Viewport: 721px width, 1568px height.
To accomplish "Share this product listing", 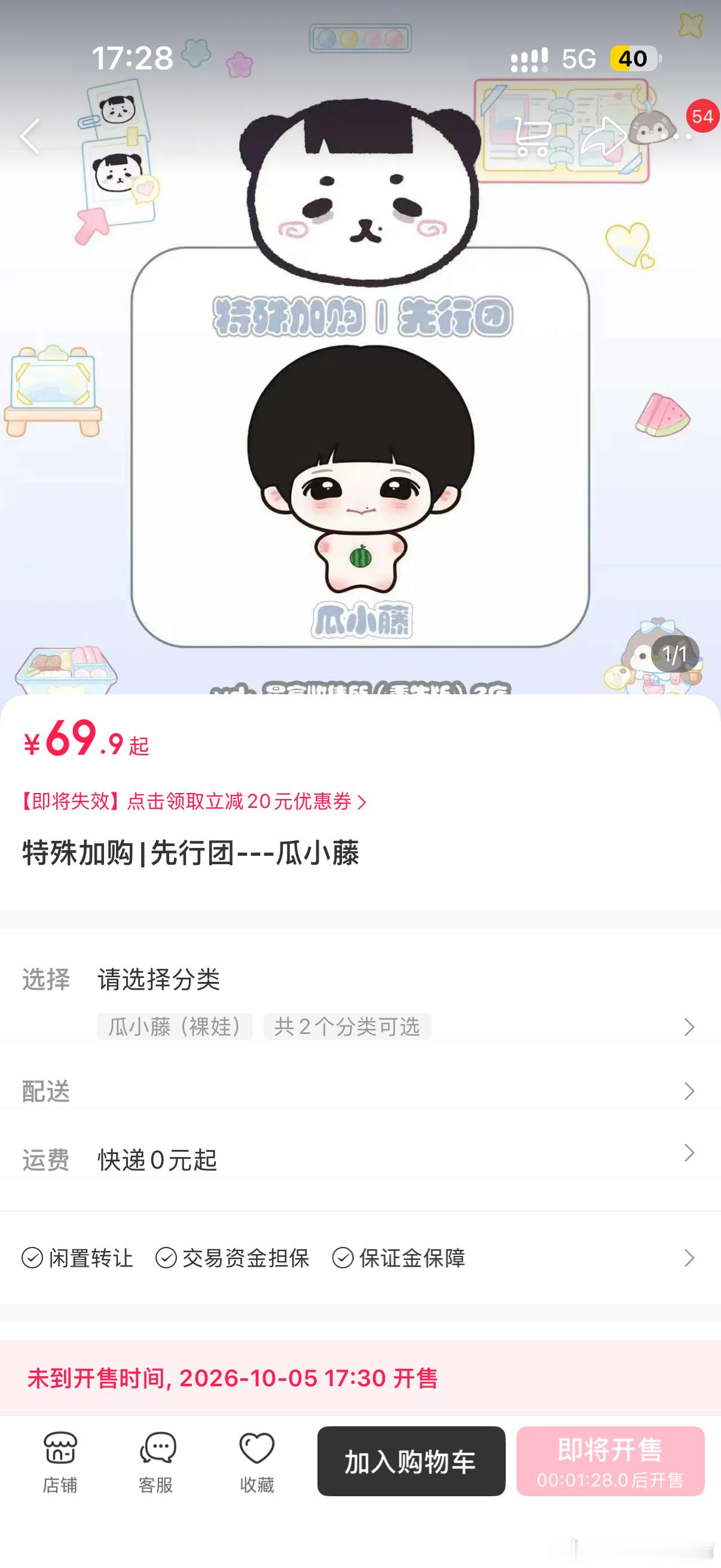I will click(604, 136).
